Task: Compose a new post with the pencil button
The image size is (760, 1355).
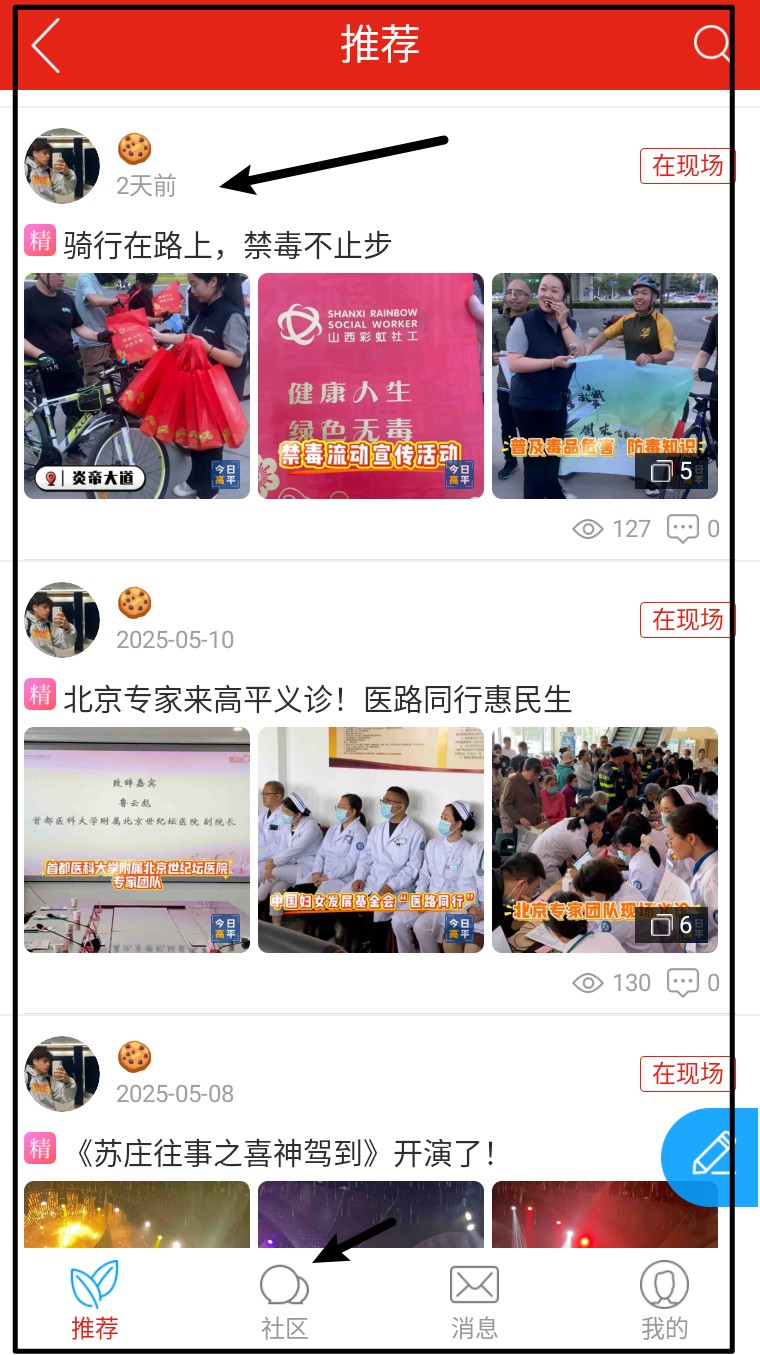Action: 712,1157
